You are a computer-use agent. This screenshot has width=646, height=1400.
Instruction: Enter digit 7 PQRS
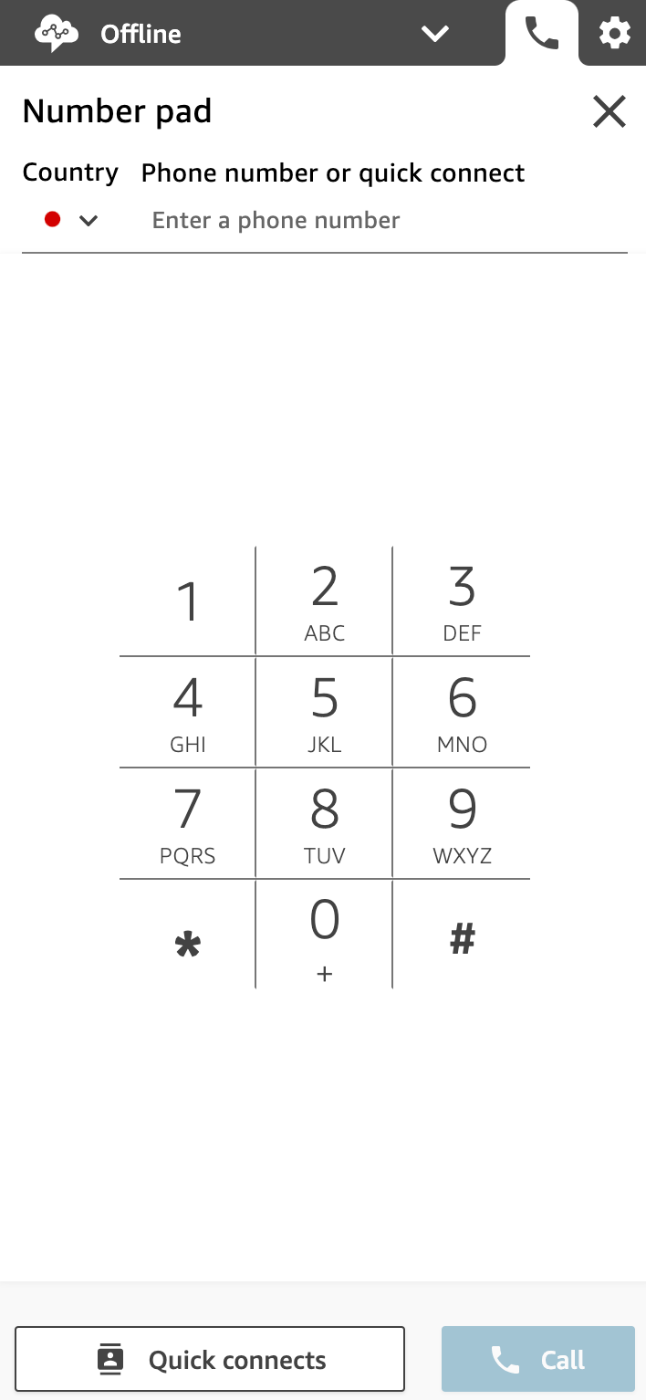[187, 824]
